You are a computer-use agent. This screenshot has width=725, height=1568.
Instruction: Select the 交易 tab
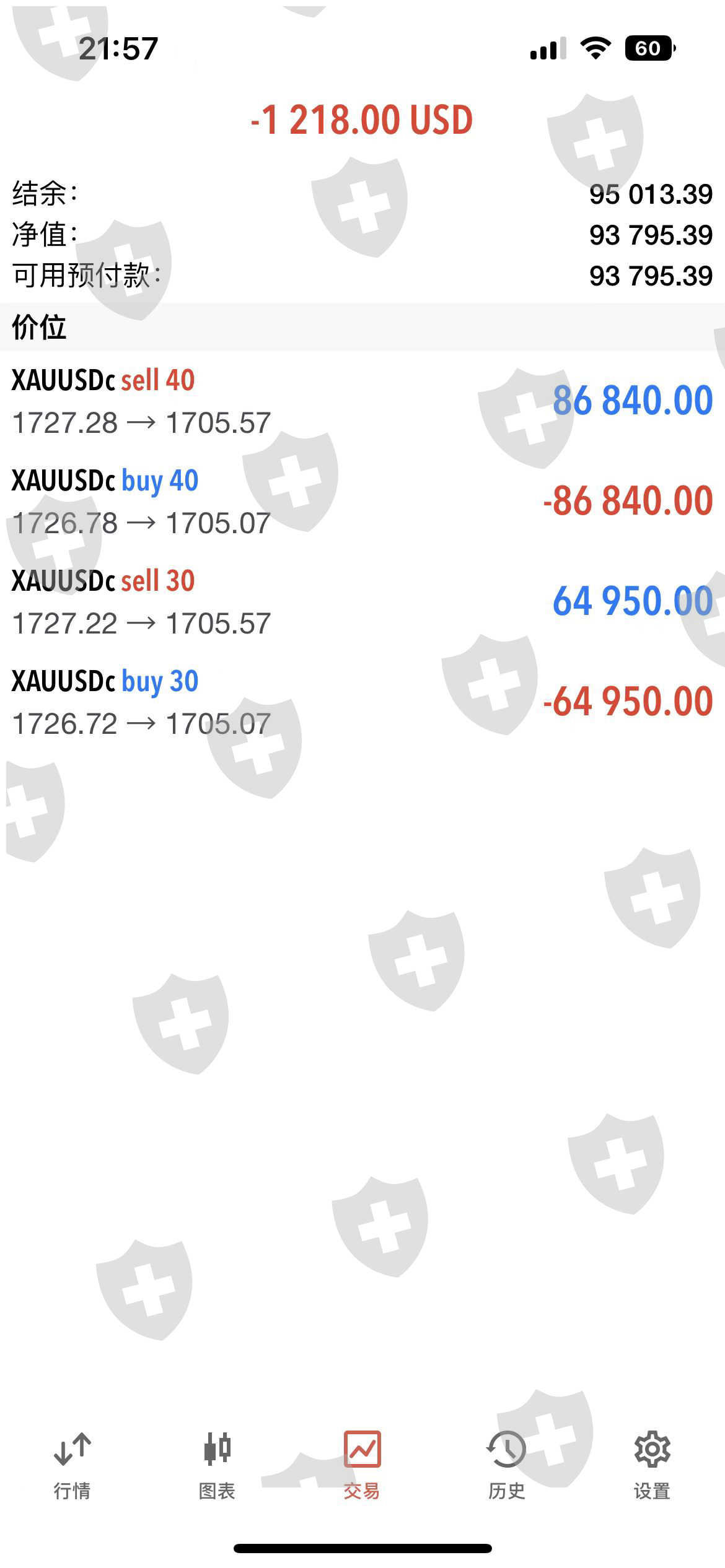coord(362,1465)
